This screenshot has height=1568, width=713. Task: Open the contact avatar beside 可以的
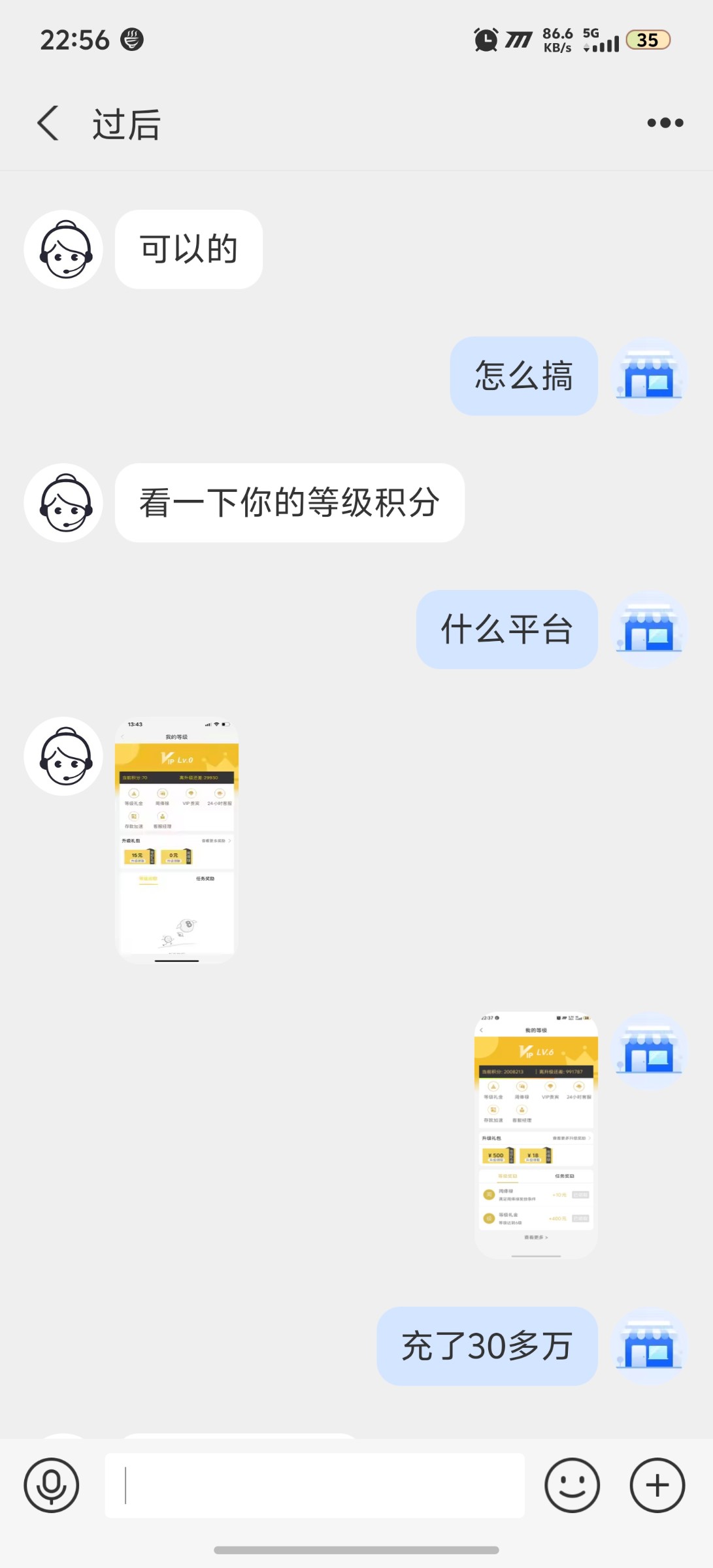(x=63, y=249)
